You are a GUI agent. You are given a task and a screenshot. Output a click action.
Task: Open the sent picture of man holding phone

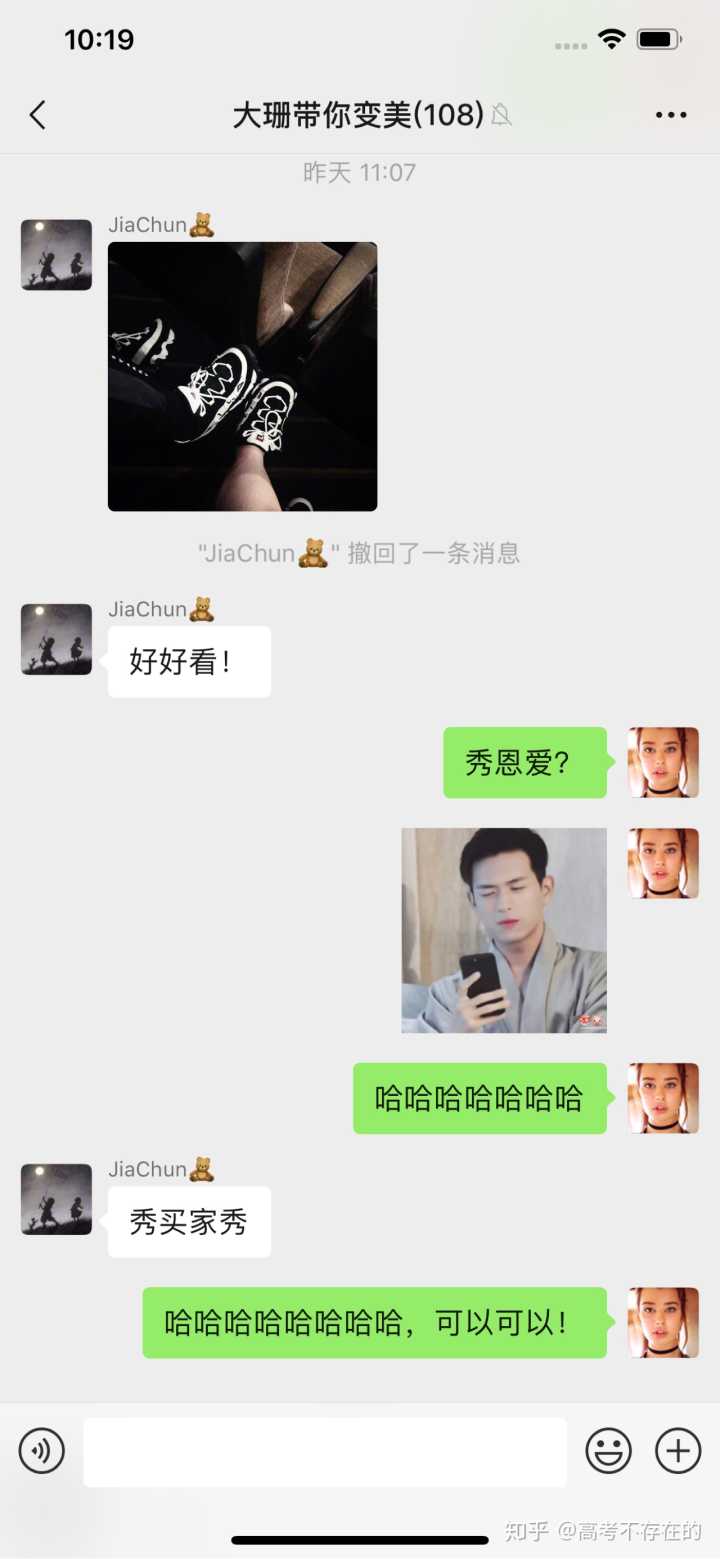pyautogui.click(x=504, y=930)
